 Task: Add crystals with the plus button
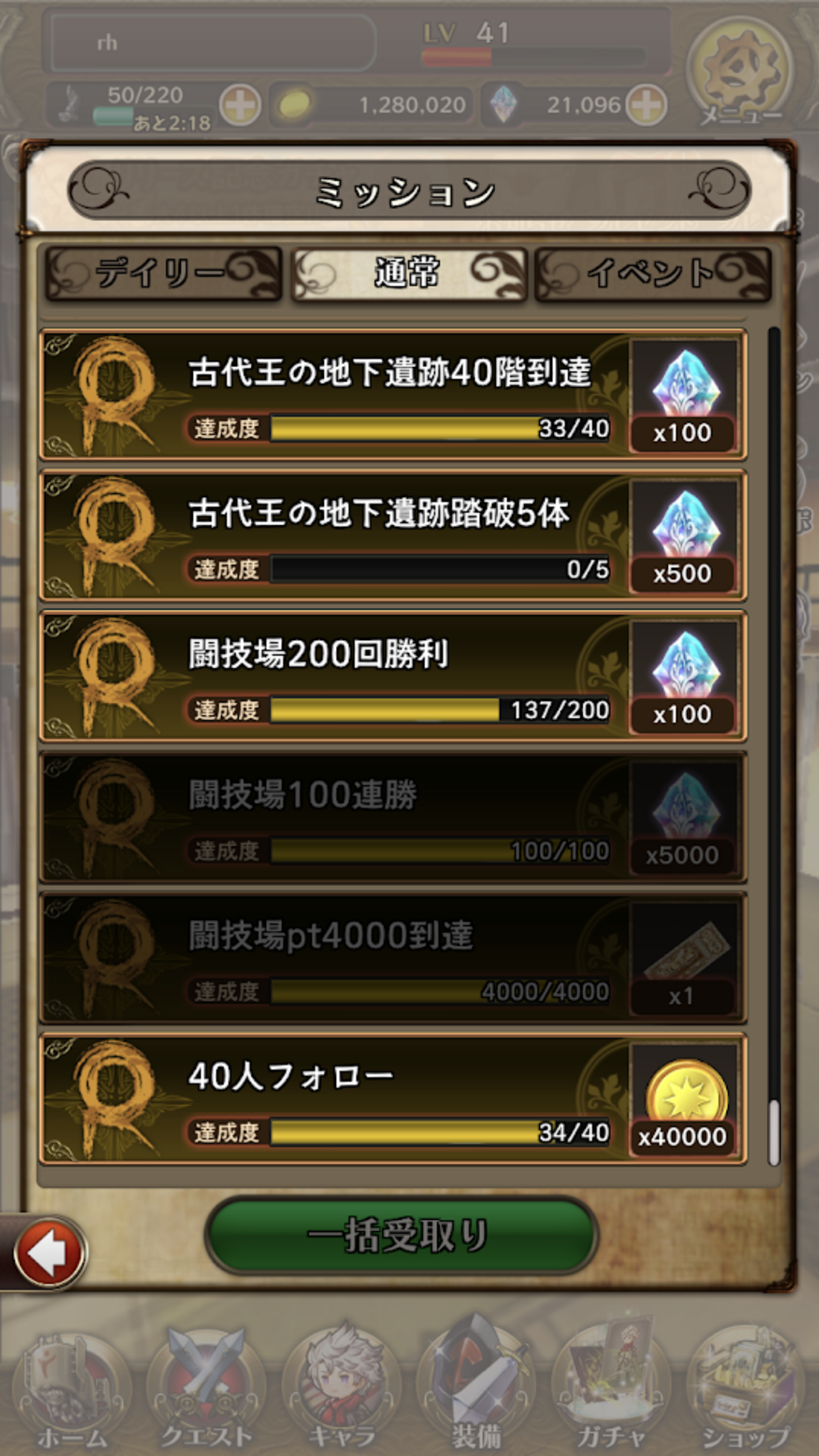[646, 105]
